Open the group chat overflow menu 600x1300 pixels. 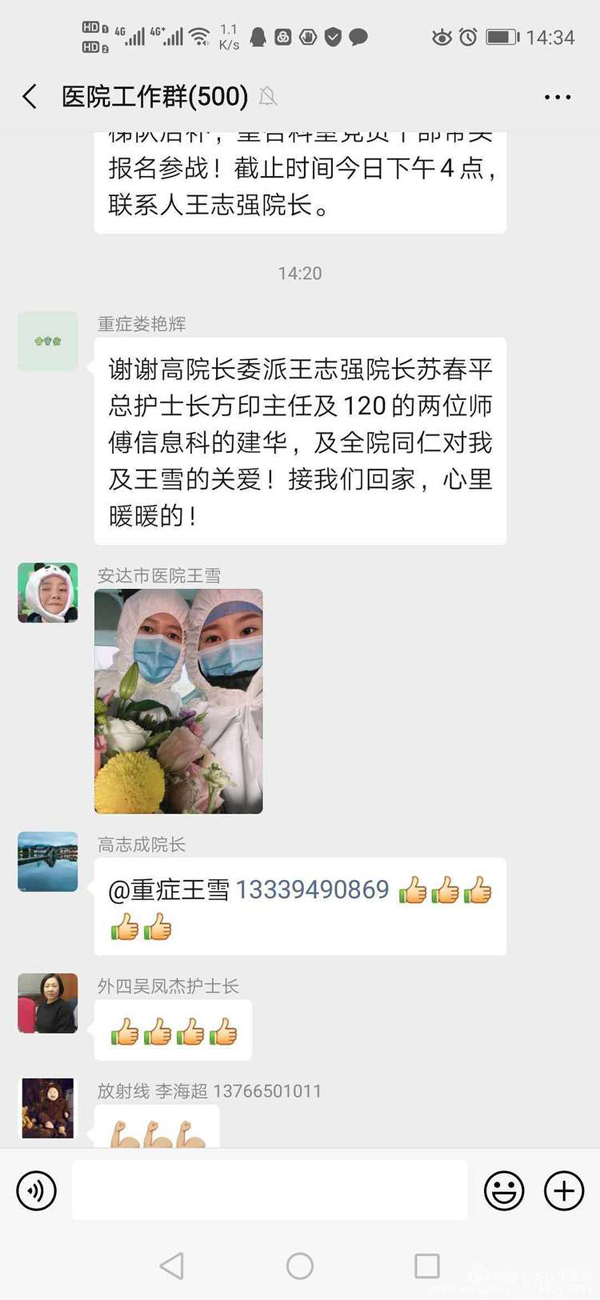[x=557, y=97]
